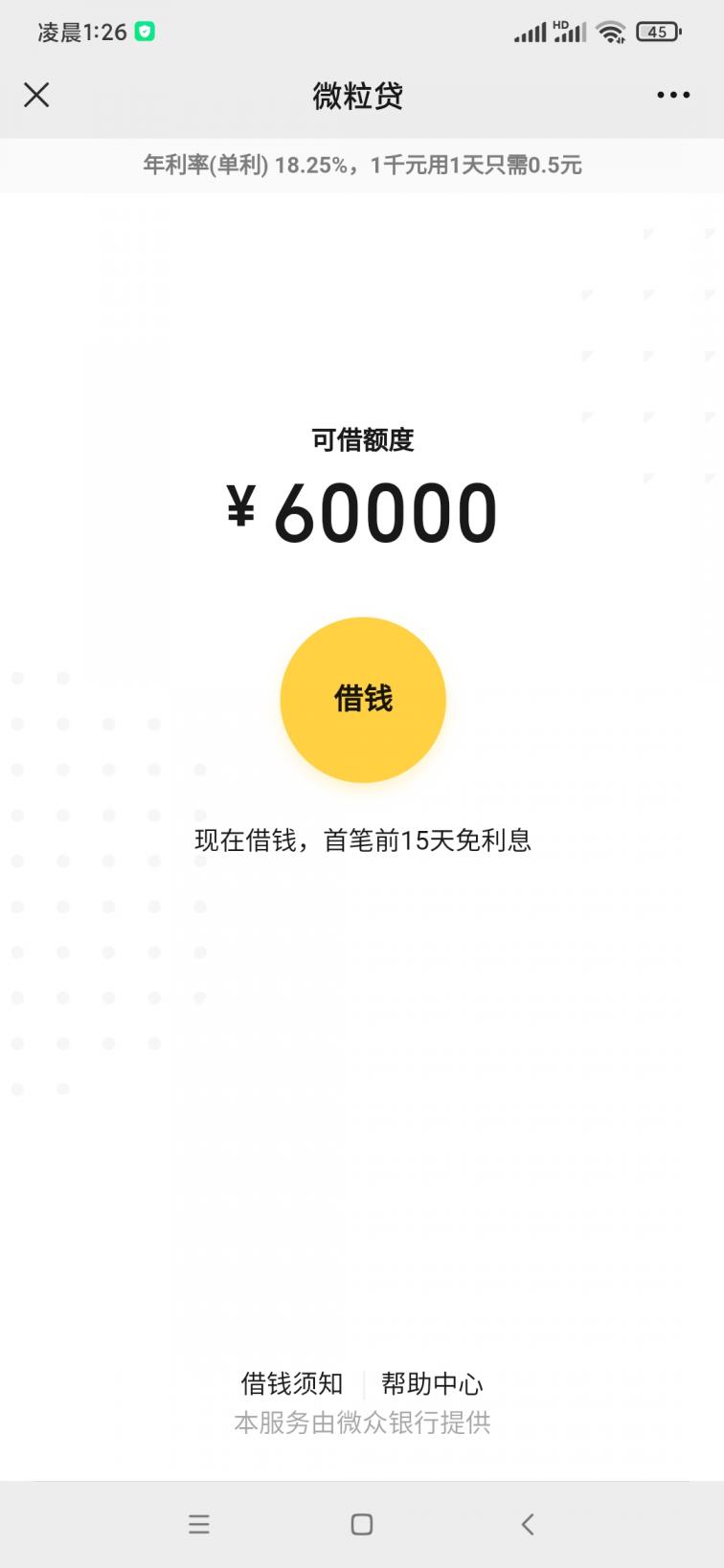Tap the 15-day interest-free promotion text
Viewport: 724px width, 1568px height.
[362, 840]
